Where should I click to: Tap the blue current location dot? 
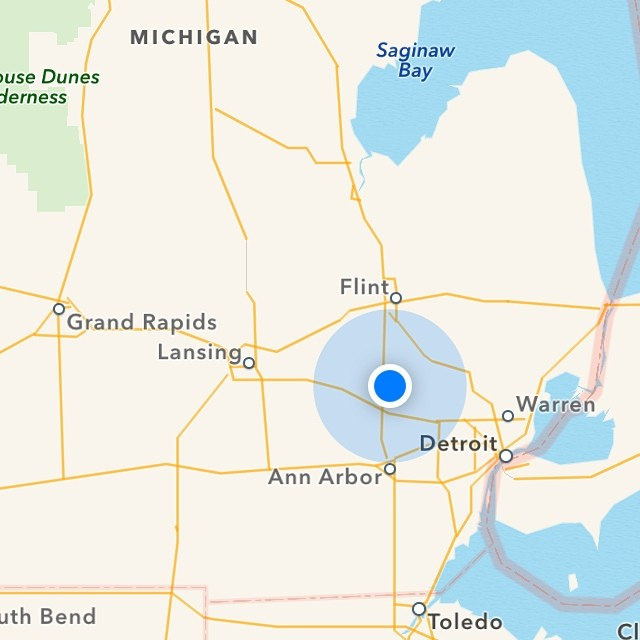tap(390, 385)
